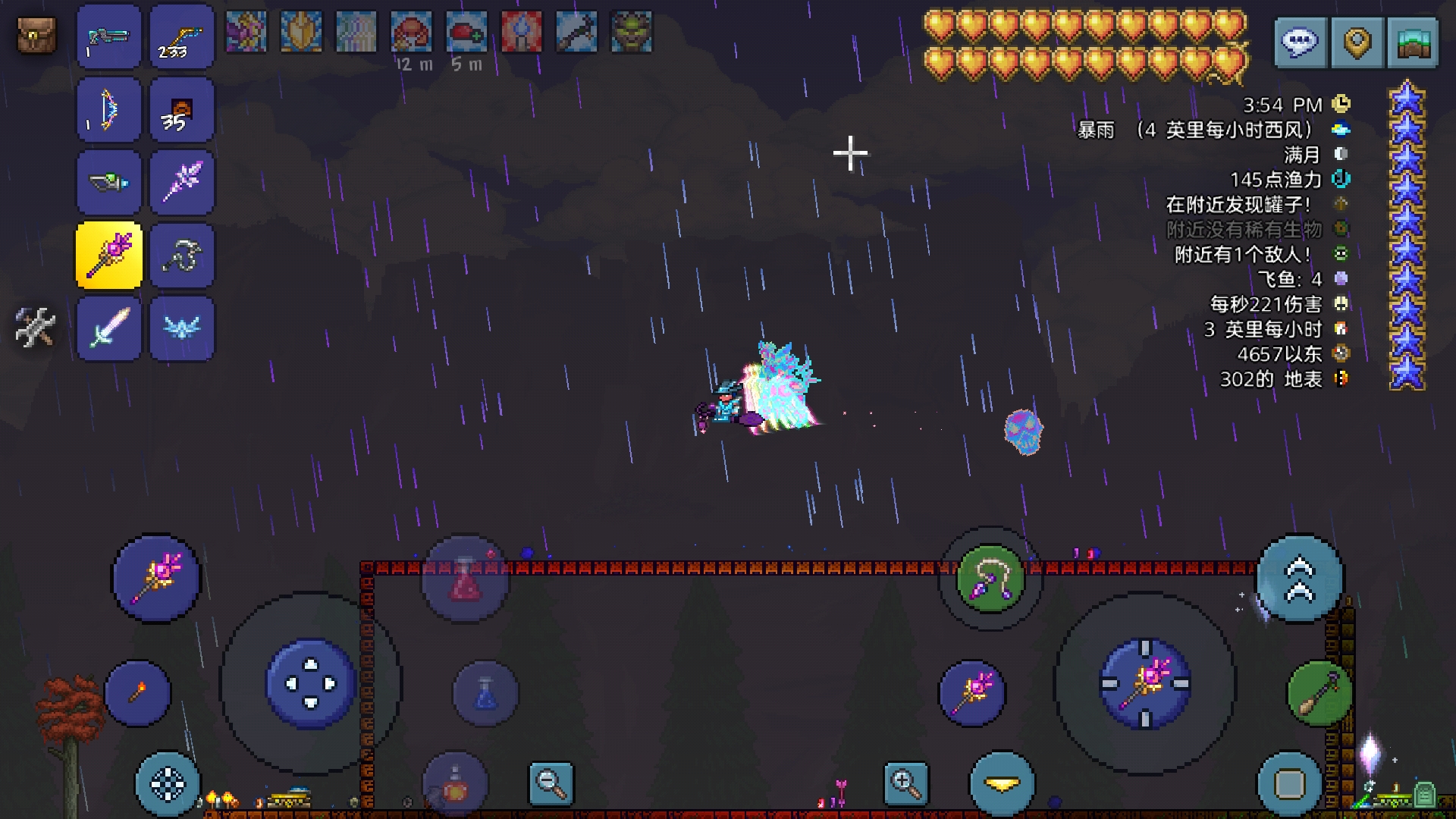This screenshot has width=1456, height=819.
Task: Open the world map view
Action: [1413, 42]
